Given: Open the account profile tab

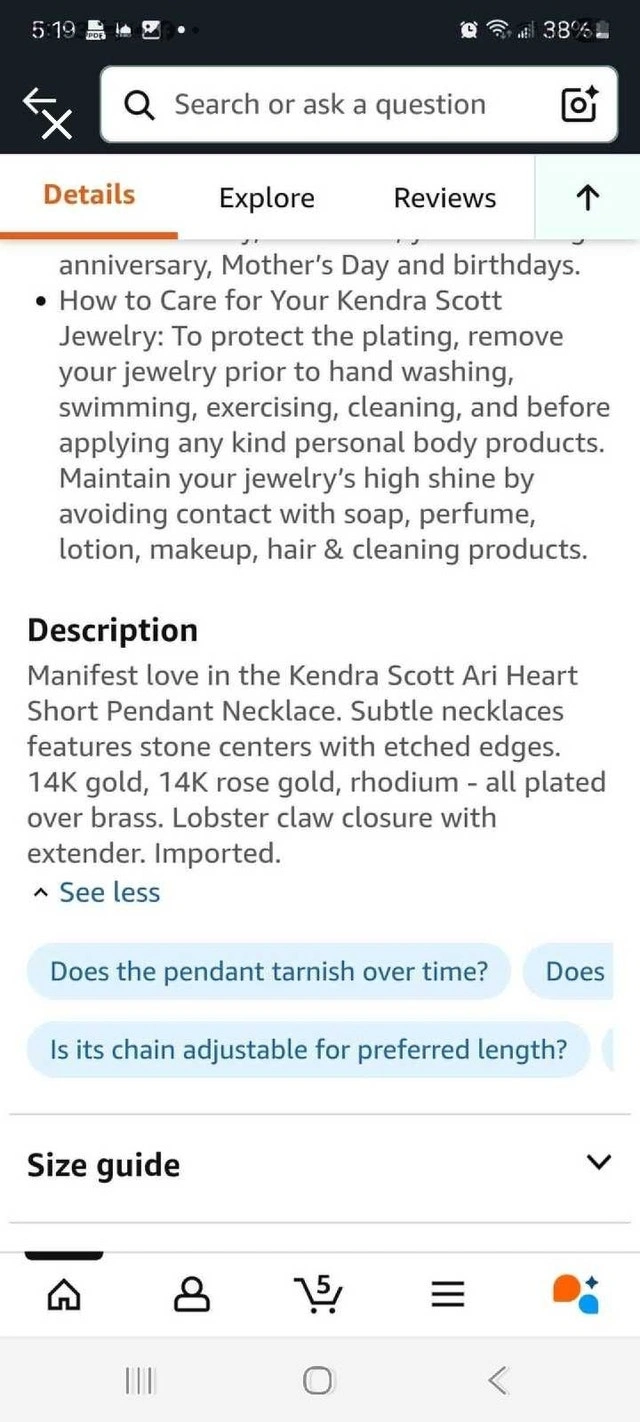Looking at the screenshot, I should [x=192, y=1295].
